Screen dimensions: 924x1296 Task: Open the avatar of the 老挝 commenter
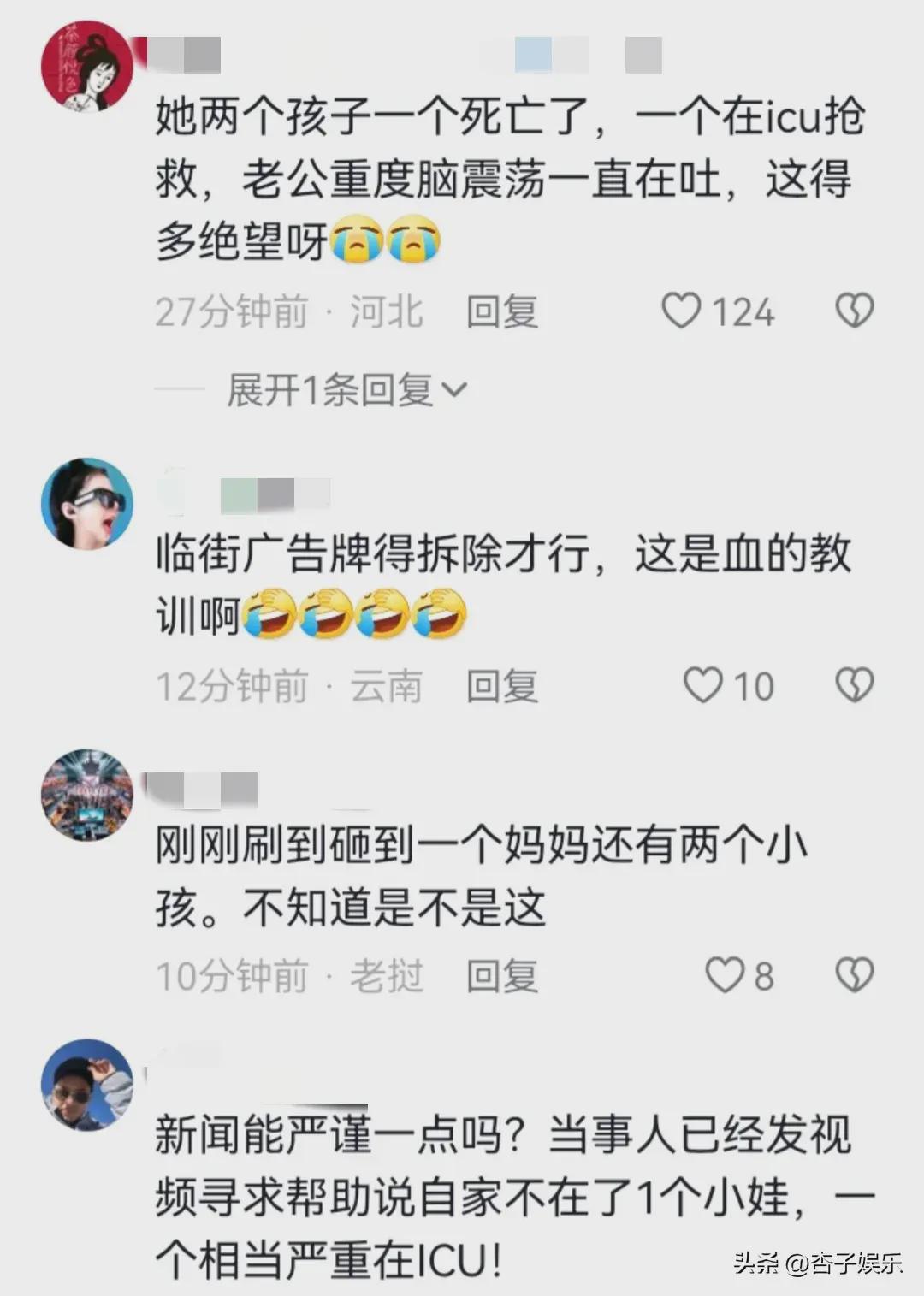pyautogui.click(x=87, y=795)
